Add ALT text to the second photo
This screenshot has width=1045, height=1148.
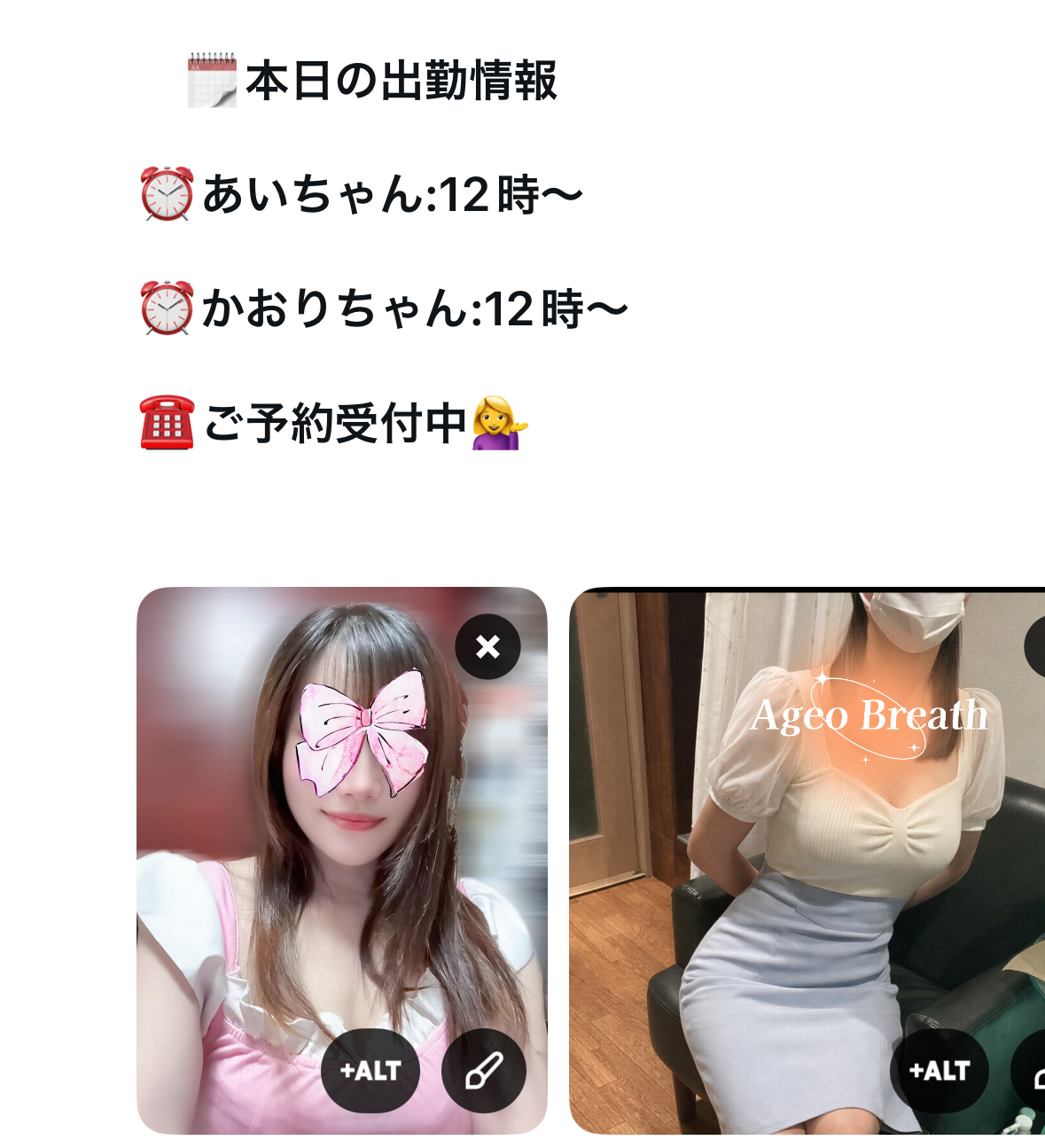[940, 1071]
